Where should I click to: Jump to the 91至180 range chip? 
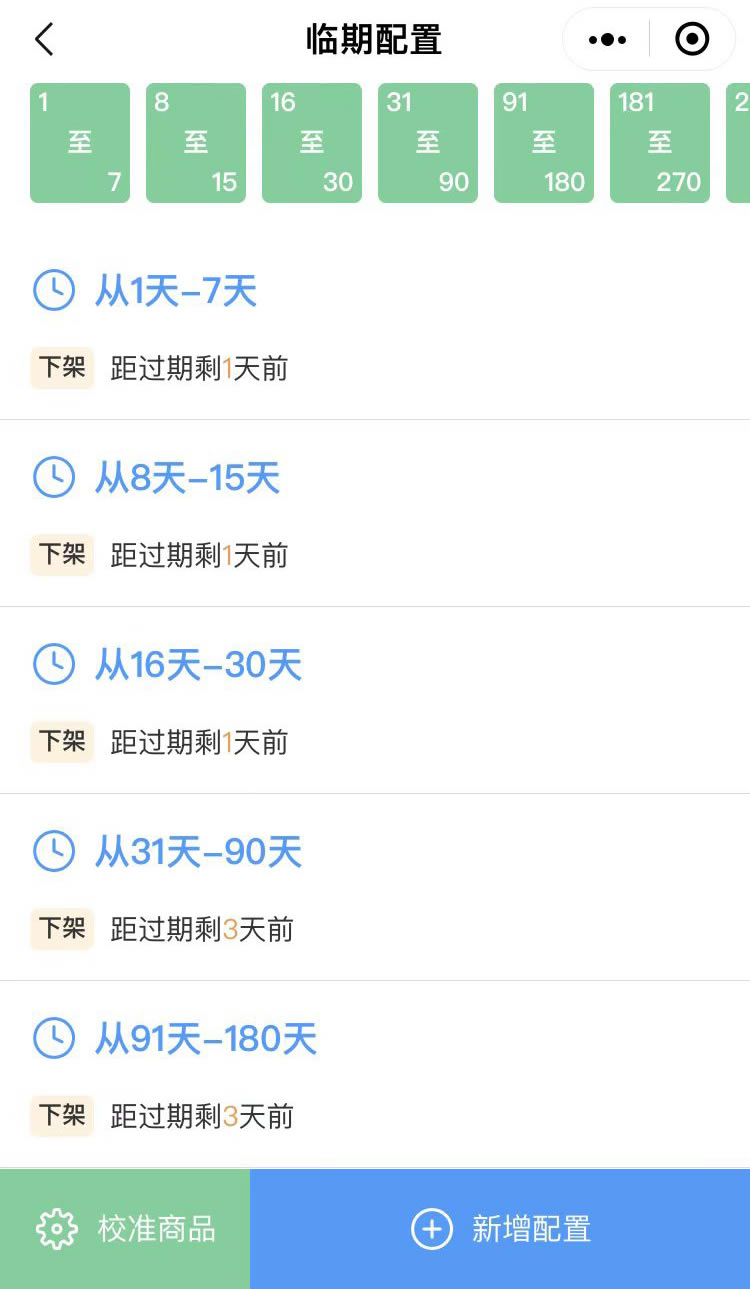coord(544,143)
